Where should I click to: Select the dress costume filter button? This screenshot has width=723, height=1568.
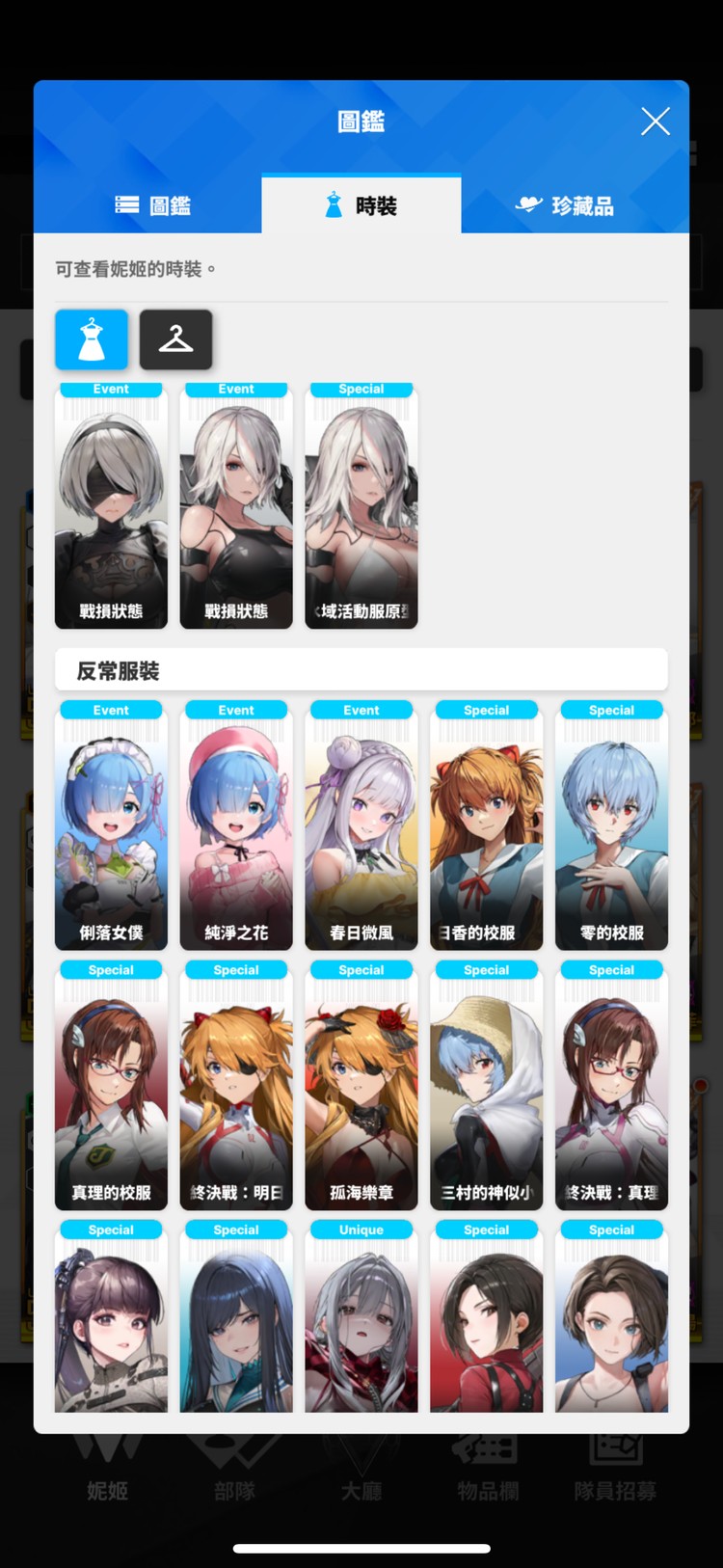tap(92, 339)
